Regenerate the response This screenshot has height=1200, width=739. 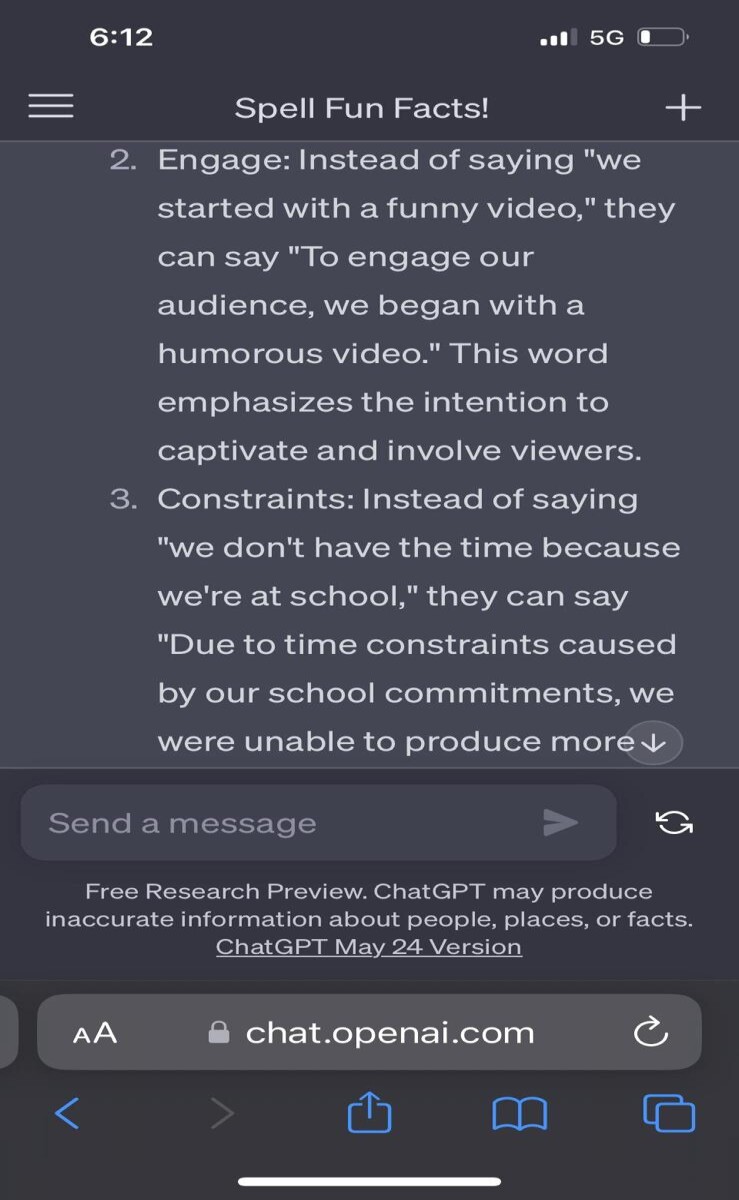[673, 823]
